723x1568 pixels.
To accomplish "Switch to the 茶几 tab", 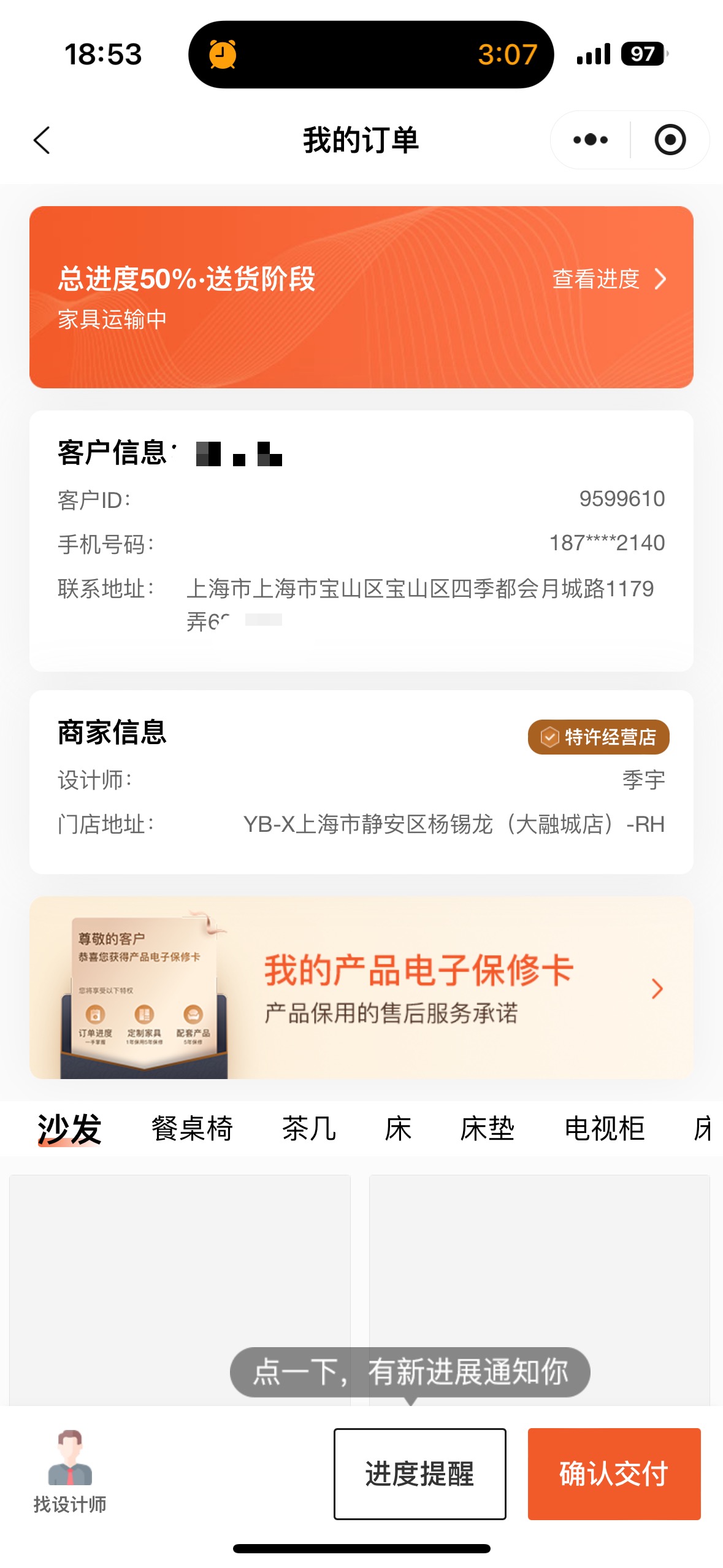I will pos(309,1129).
